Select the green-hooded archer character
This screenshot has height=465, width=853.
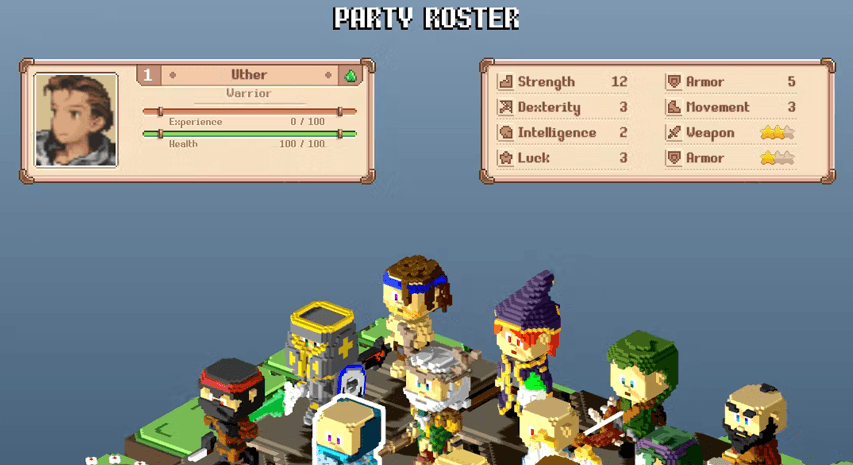point(640,377)
